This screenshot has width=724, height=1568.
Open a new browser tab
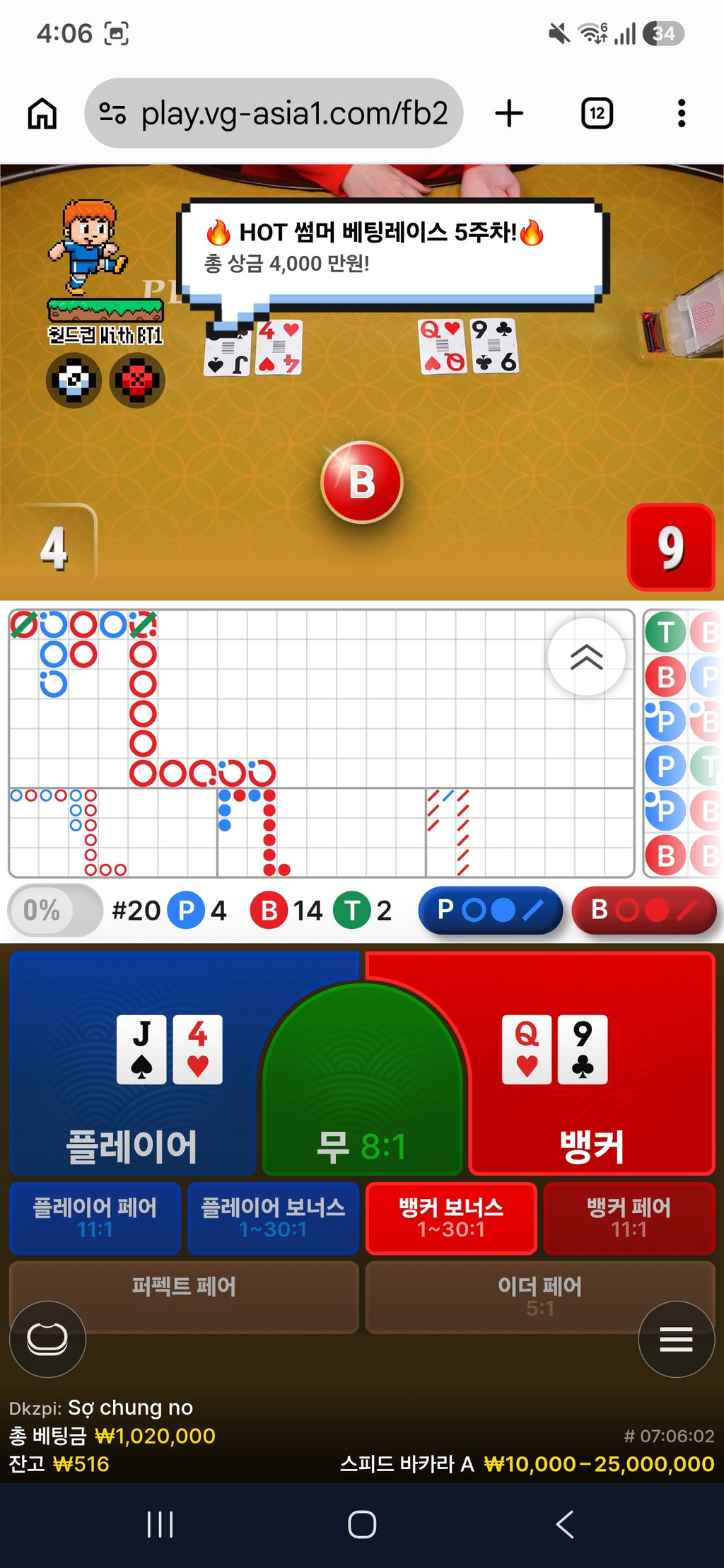509,113
